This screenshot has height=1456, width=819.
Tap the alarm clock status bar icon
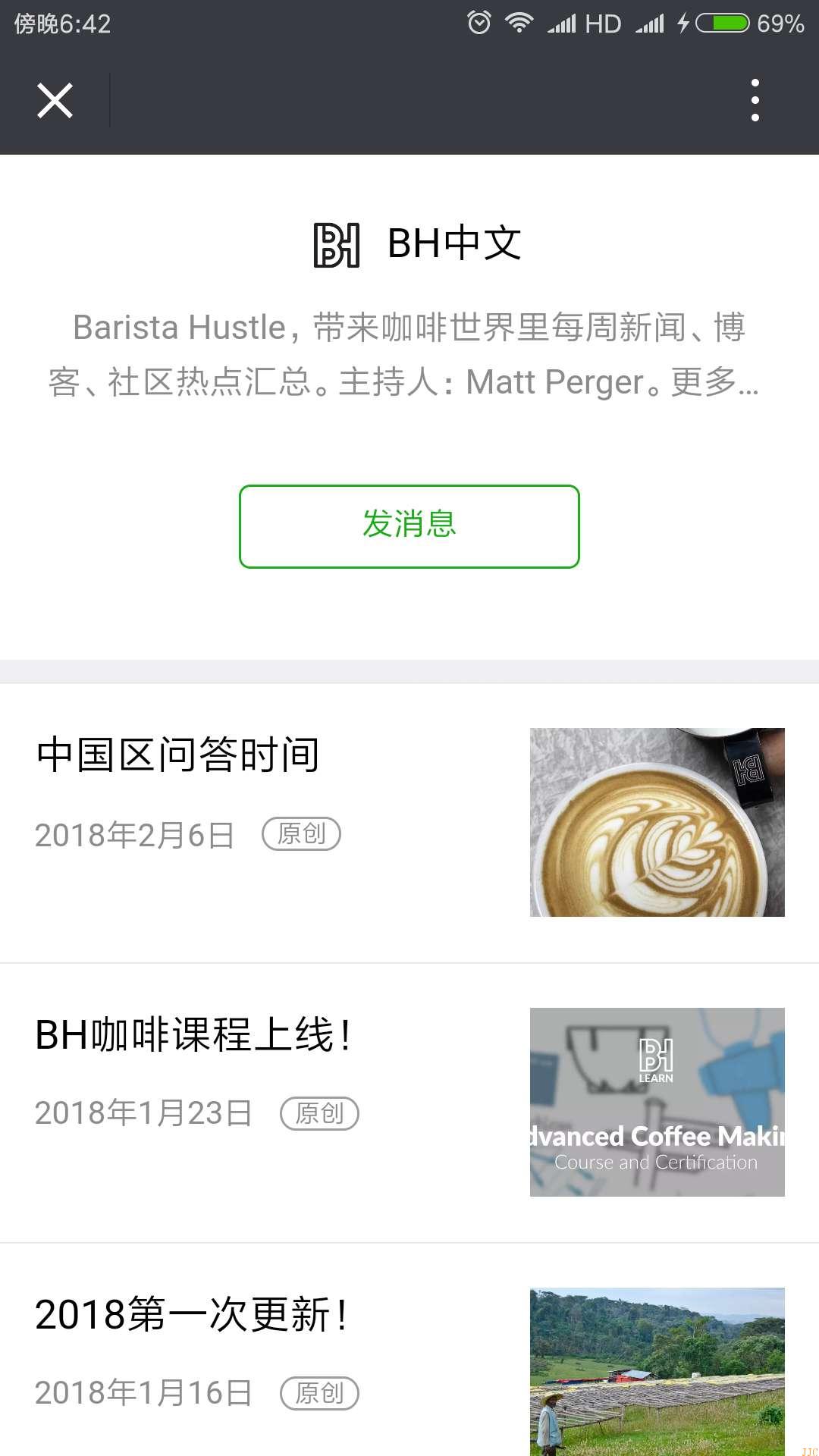pos(479,23)
